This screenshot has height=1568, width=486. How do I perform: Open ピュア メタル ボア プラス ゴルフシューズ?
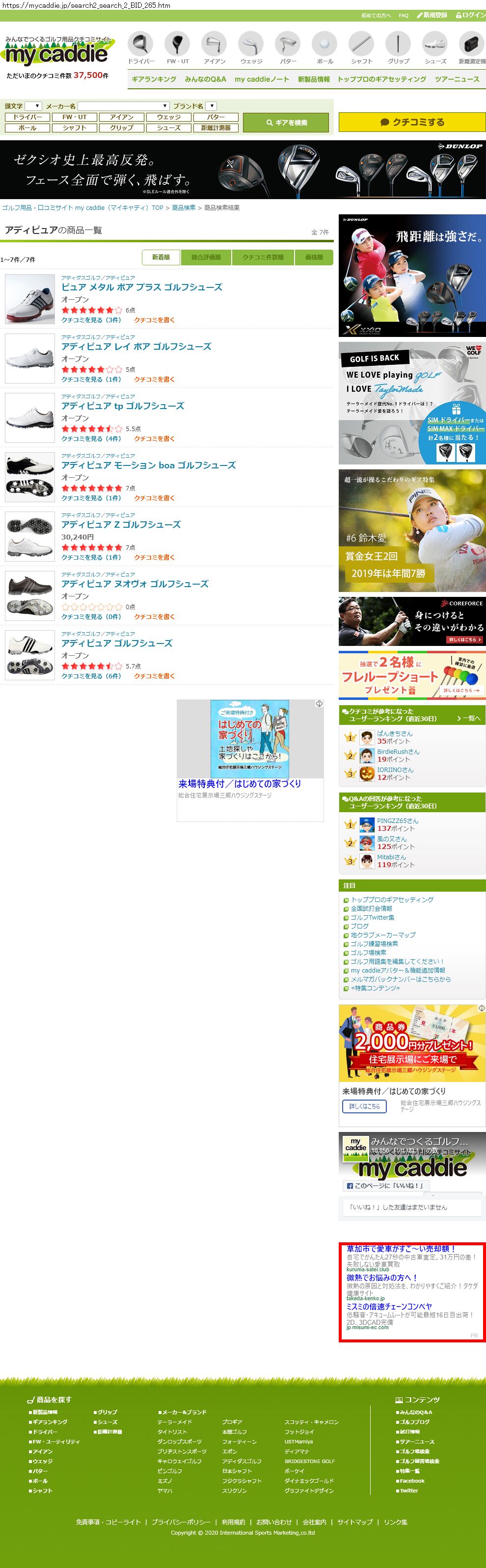(x=141, y=287)
